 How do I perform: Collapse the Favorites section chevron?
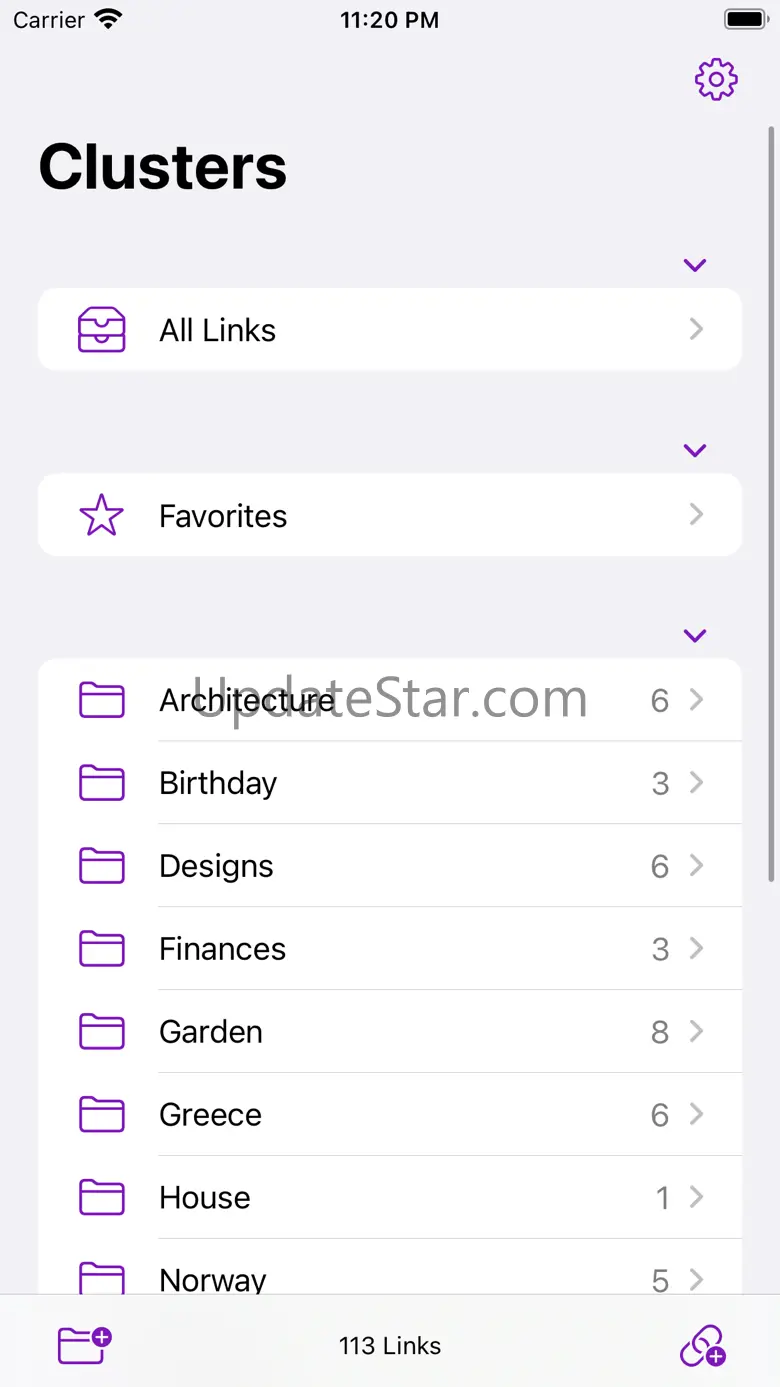click(695, 450)
